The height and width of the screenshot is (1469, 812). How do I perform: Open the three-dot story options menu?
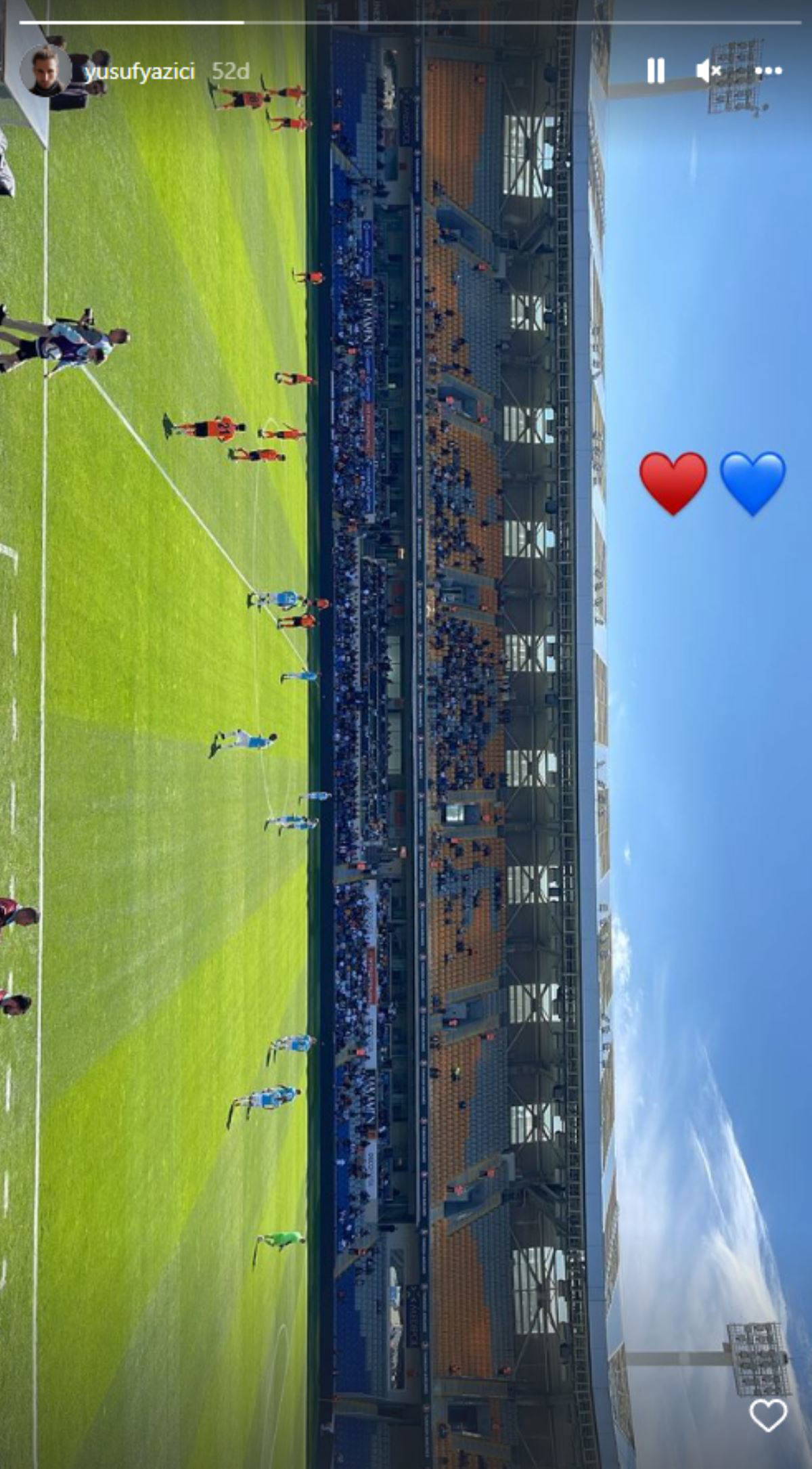point(768,70)
